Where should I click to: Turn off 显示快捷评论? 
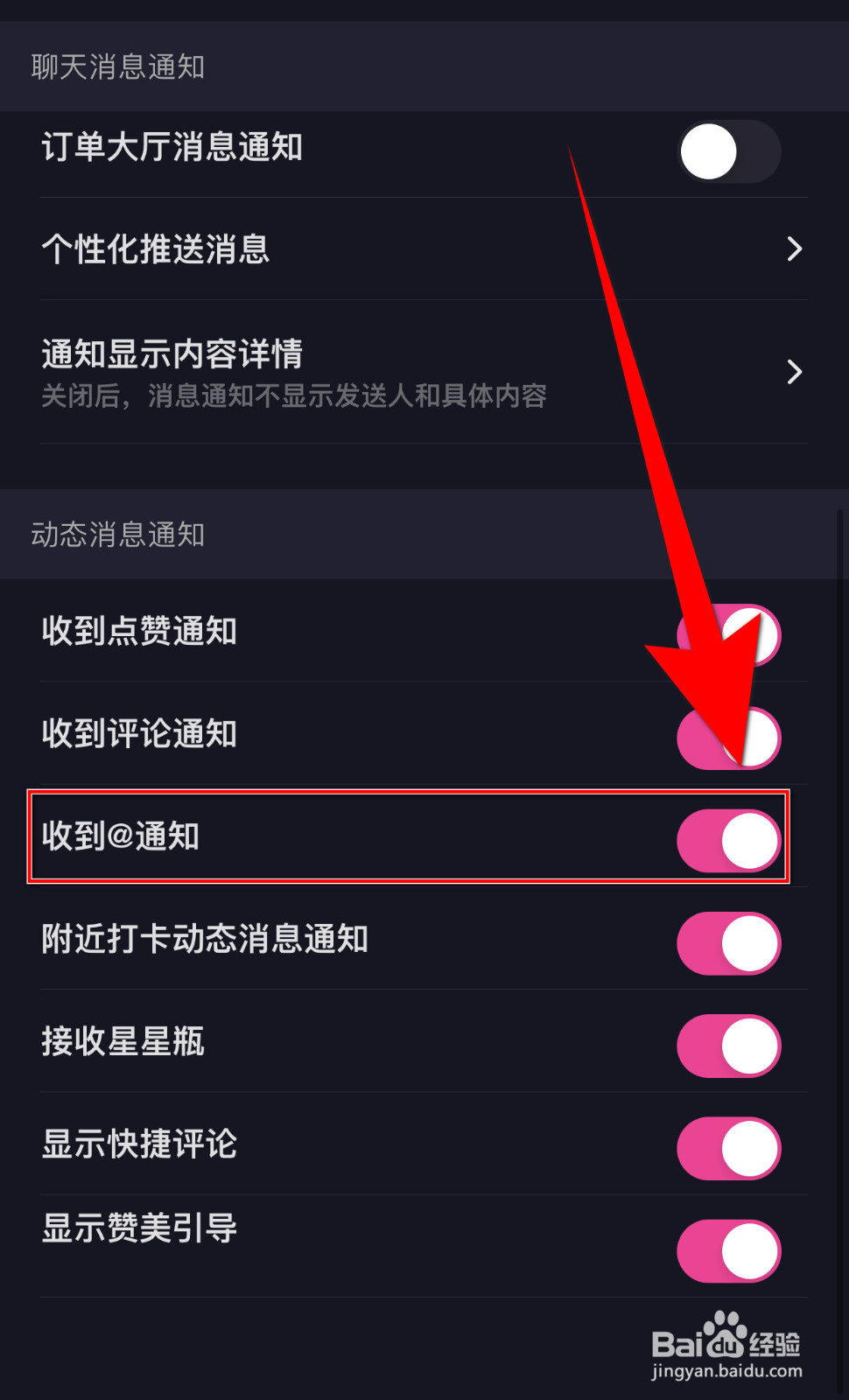pyautogui.click(x=729, y=1148)
